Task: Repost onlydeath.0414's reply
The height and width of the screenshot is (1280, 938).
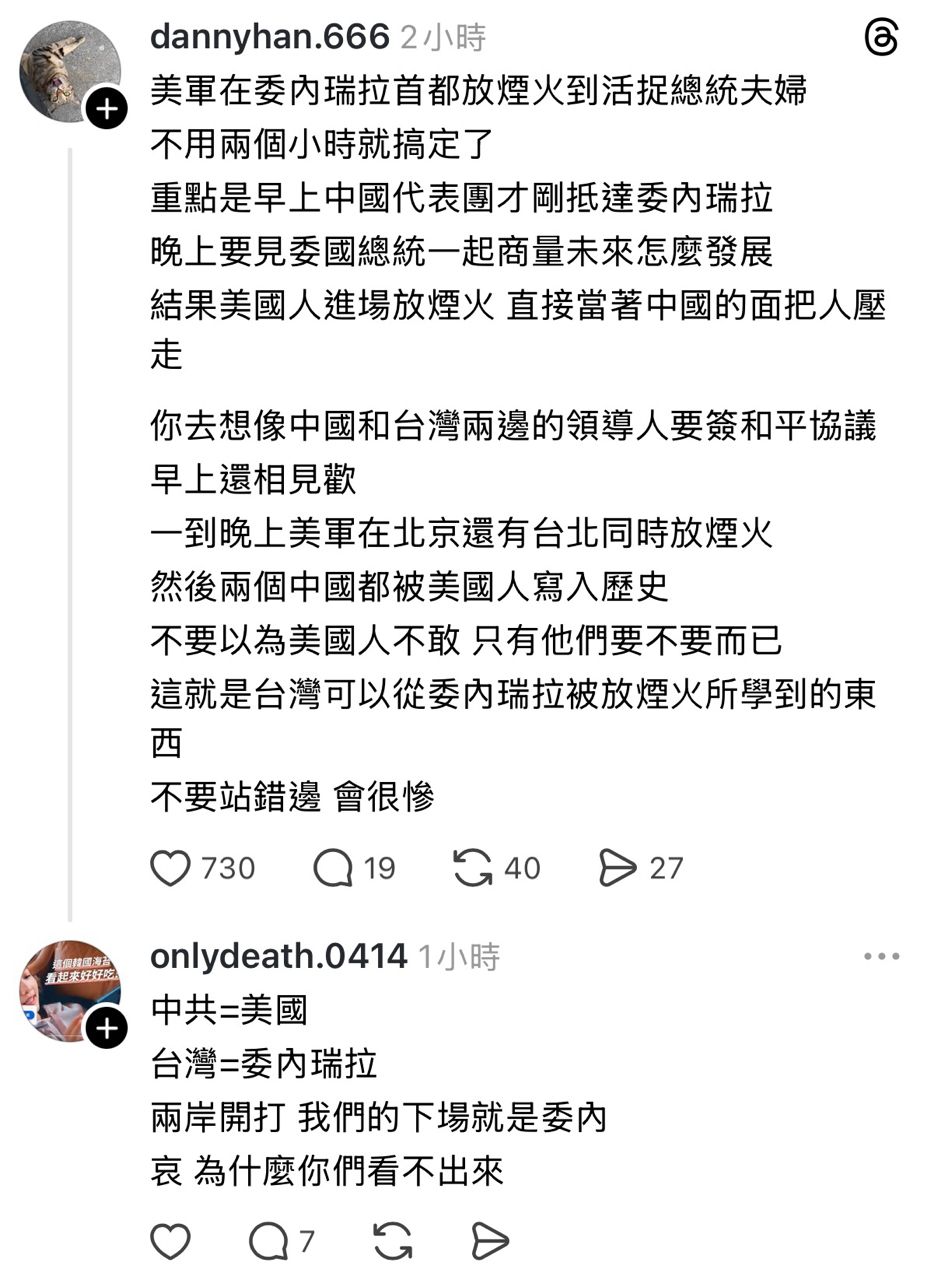Action: [393, 1242]
